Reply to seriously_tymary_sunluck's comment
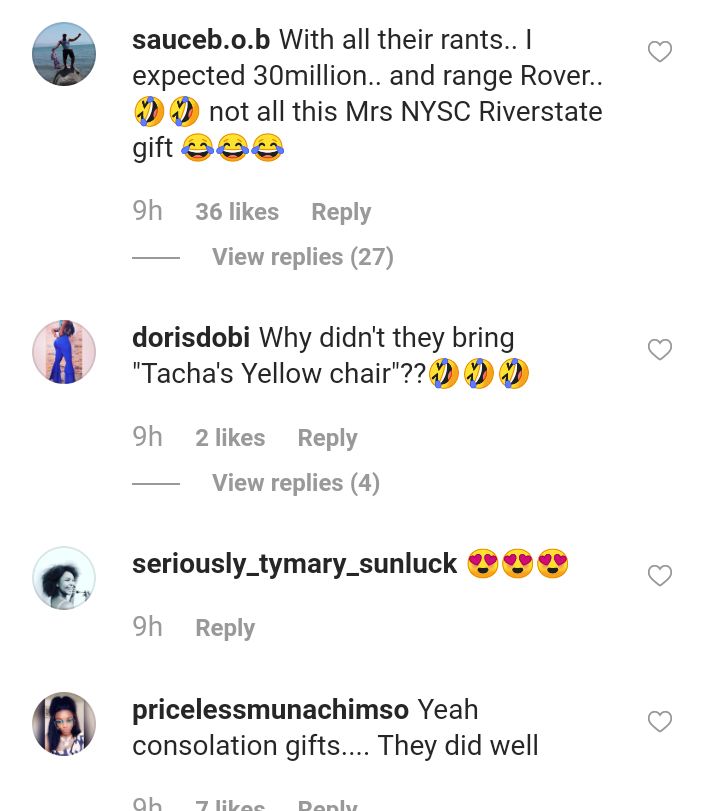The height and width of the screenshot is (811, 720). pos(225,628)
